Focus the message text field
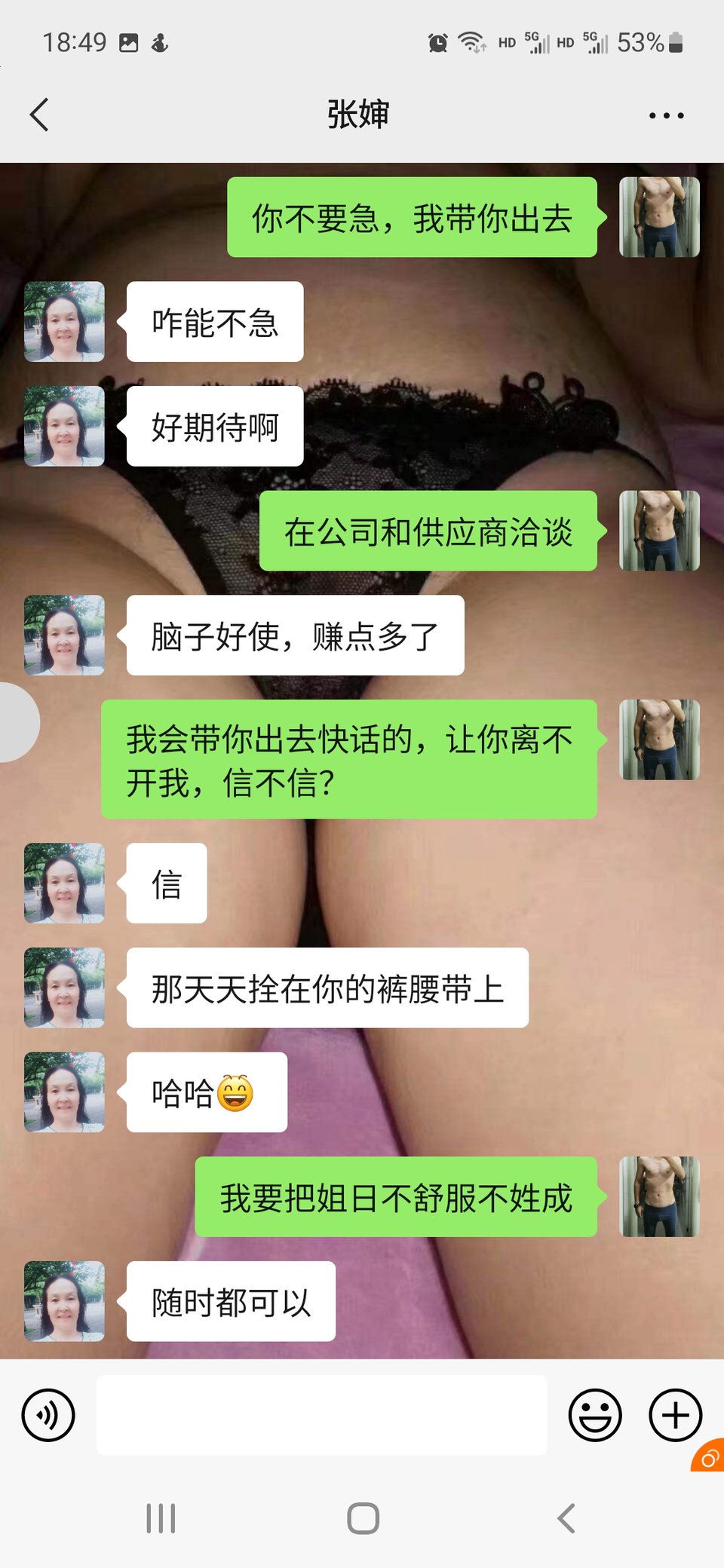The image size is (724, 1568). click(x=321, y=1415)
